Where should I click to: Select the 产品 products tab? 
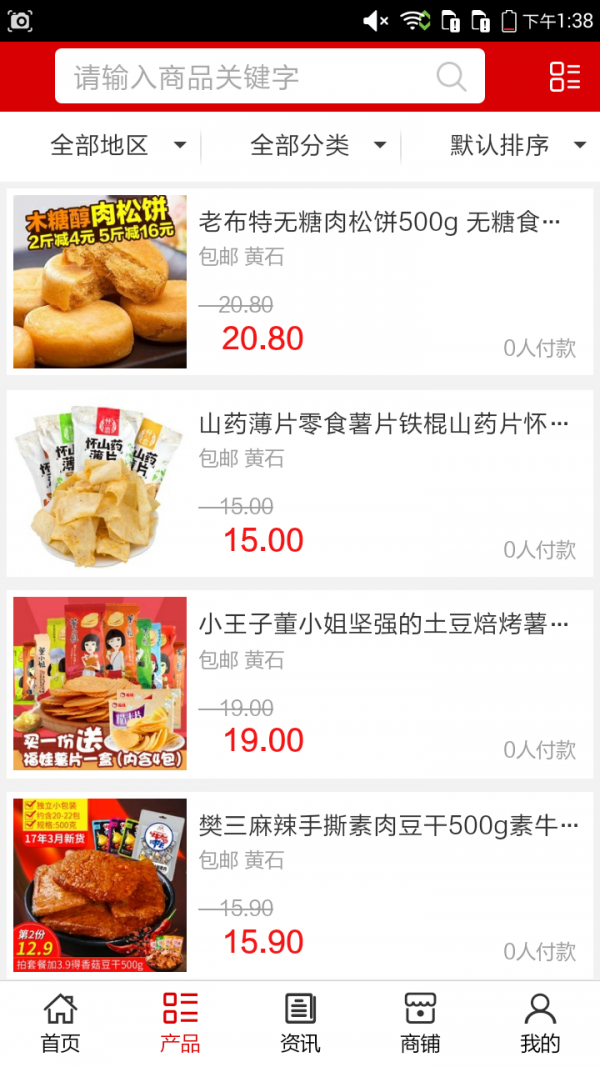[x=180, y=1023]
